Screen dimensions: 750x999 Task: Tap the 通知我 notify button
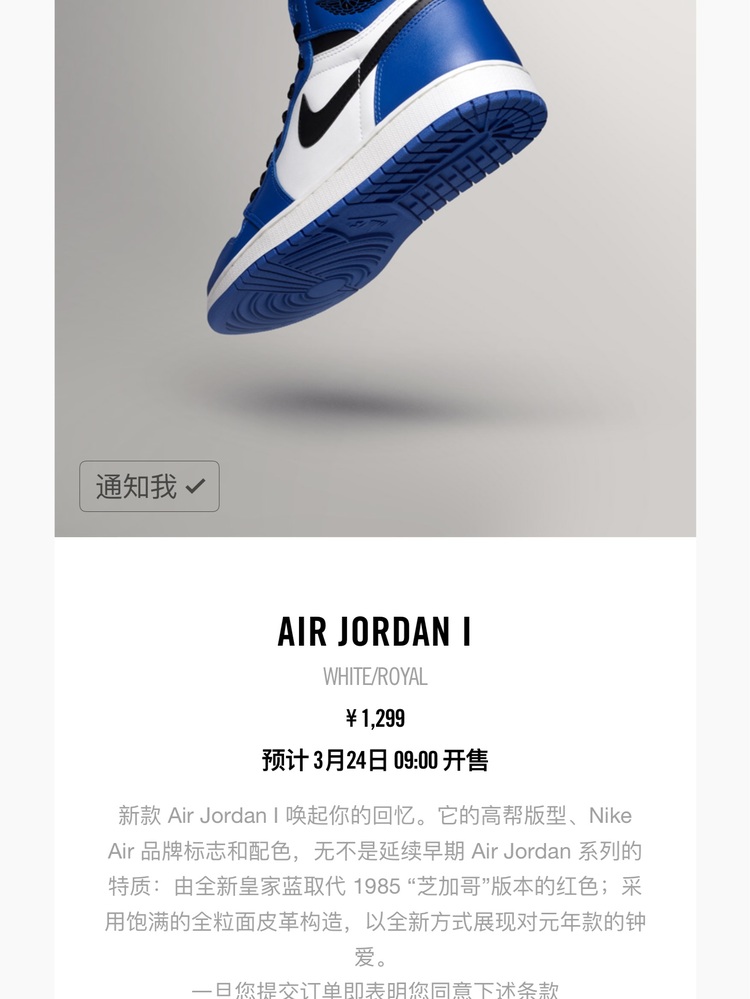[150, 487]
